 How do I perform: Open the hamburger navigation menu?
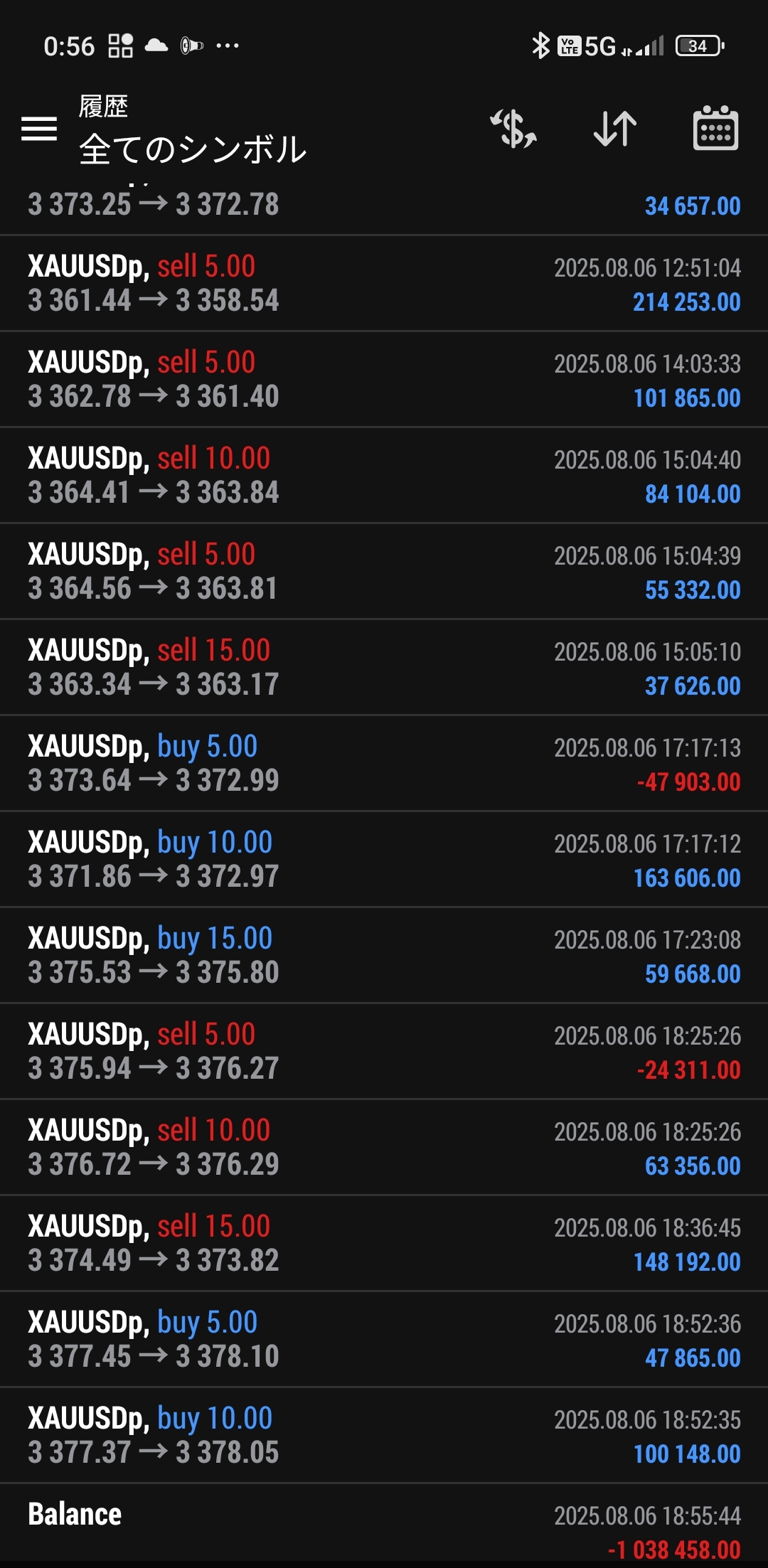coord(39,129)
